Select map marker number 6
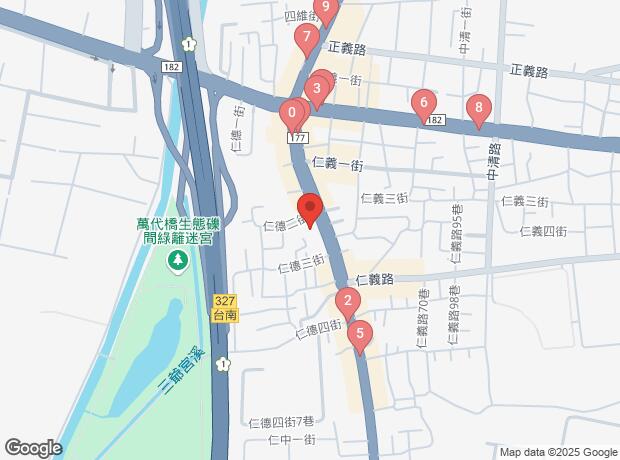The image size is (620, 460). point(424,102)
